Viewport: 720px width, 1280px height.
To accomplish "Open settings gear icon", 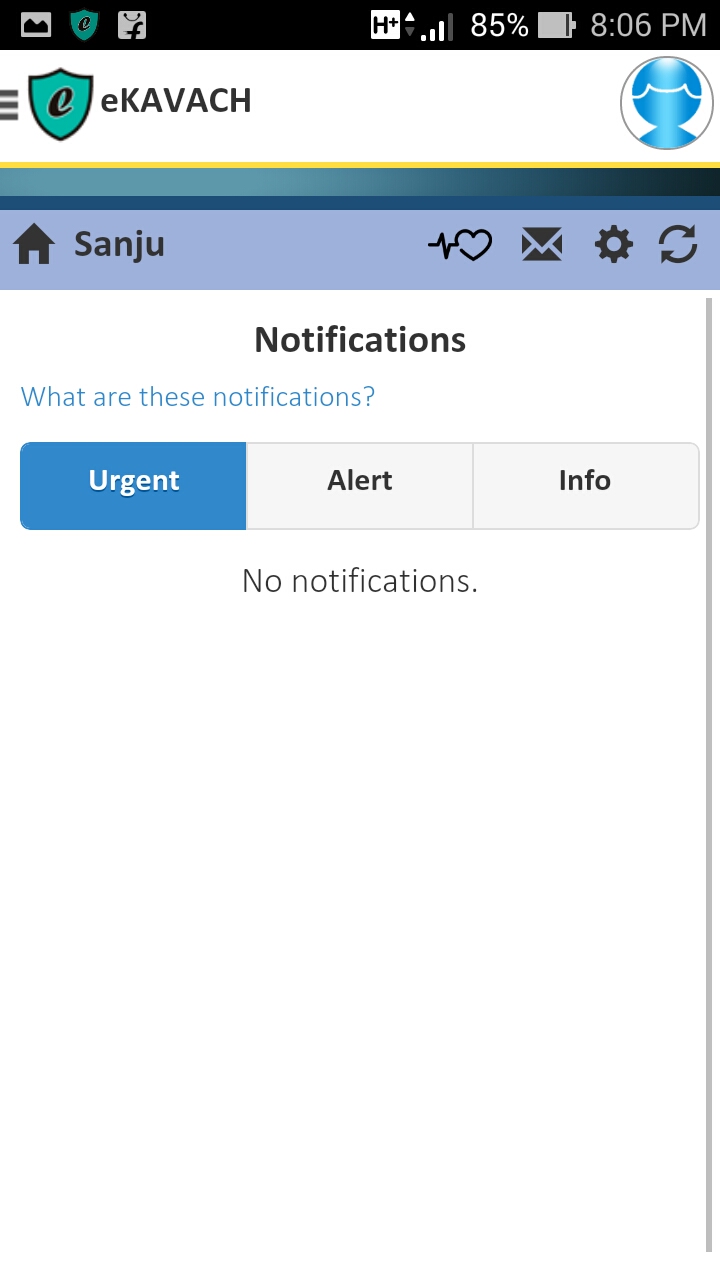I will click(x=613, y=245).
